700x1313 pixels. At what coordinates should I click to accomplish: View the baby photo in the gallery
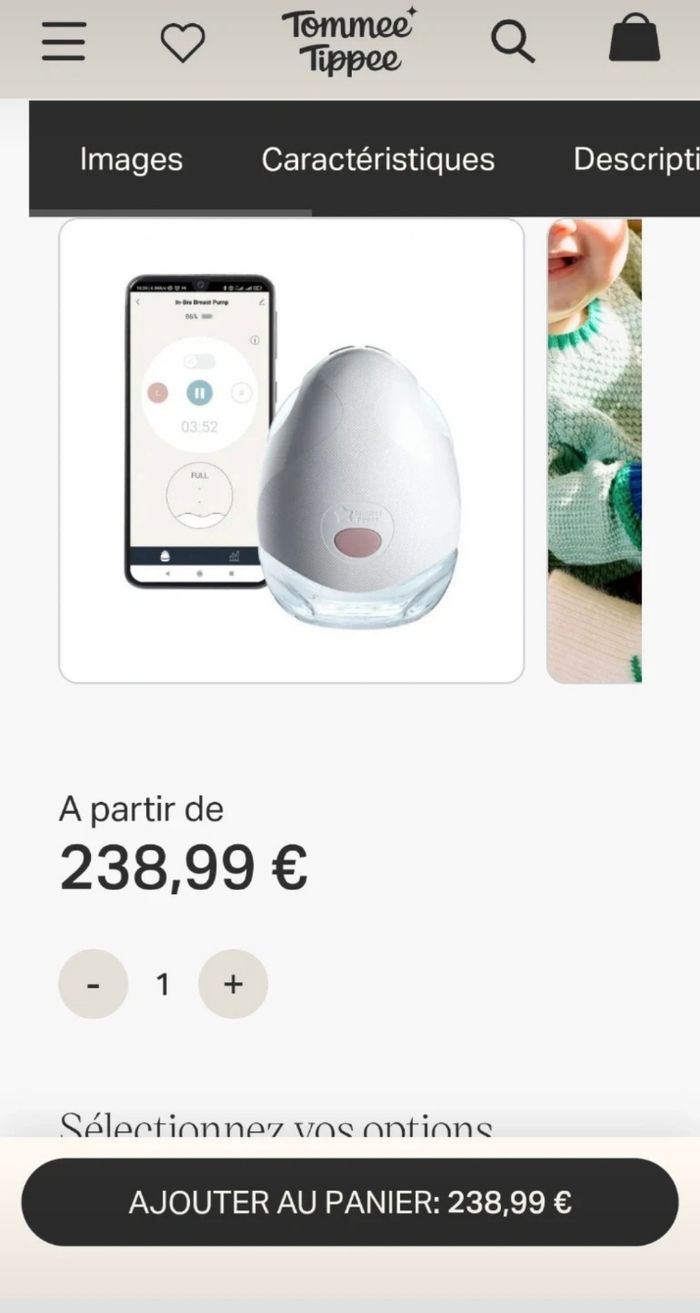pos(594,451)
